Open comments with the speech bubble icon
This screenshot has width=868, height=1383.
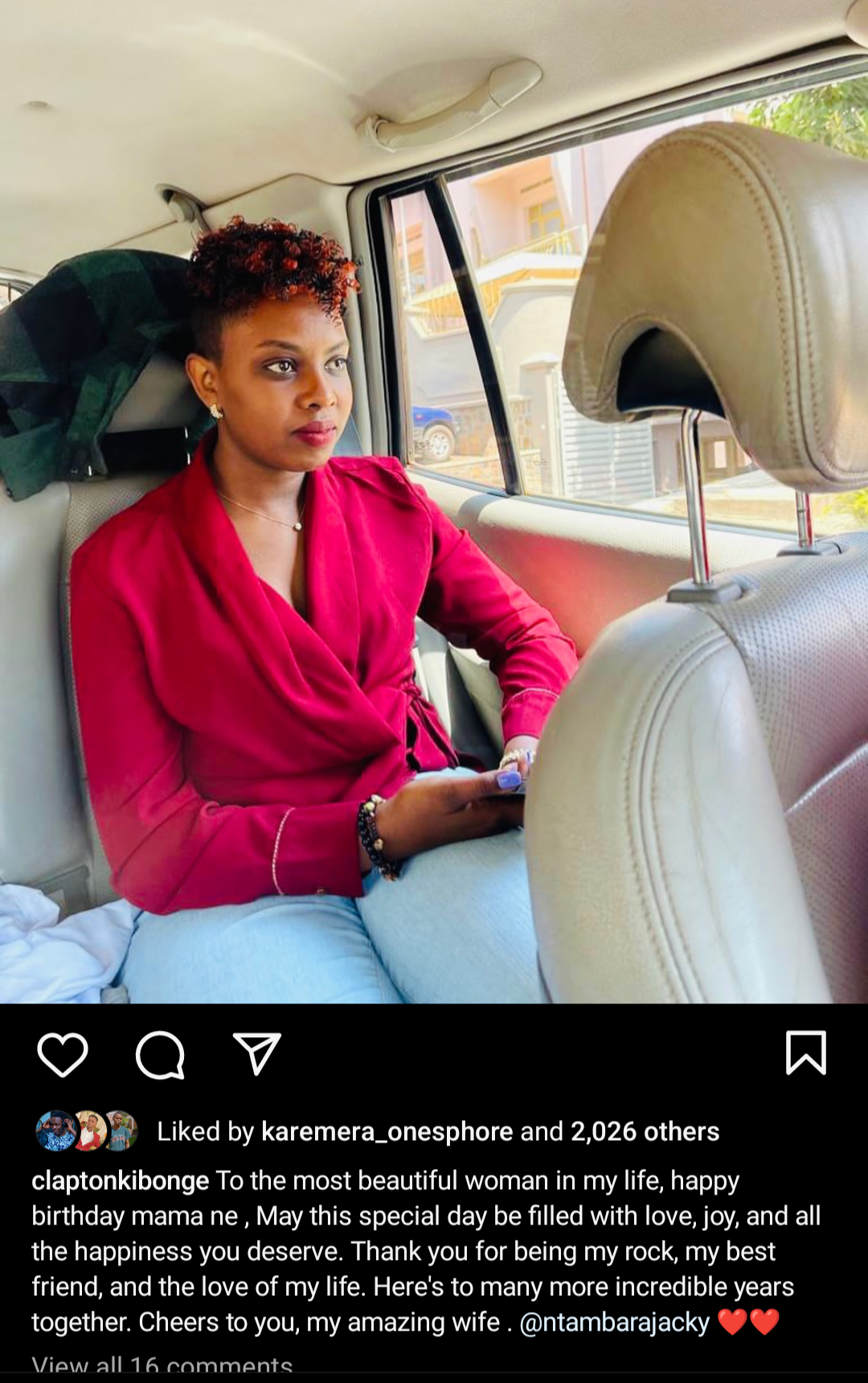point(160,1054)
